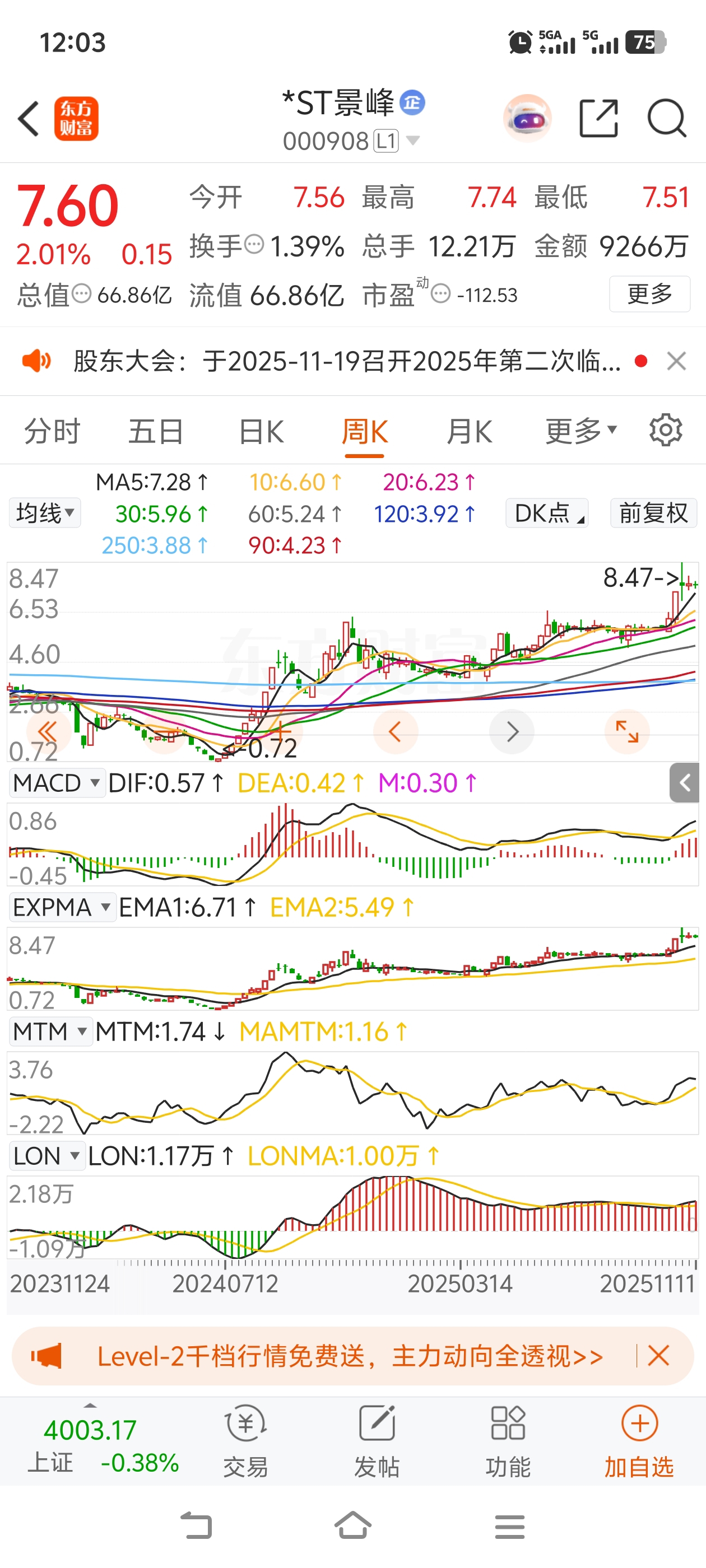Tap 更多 for more quote details
The width and height of the screenshot is (706, 1568).
point(649,294)
